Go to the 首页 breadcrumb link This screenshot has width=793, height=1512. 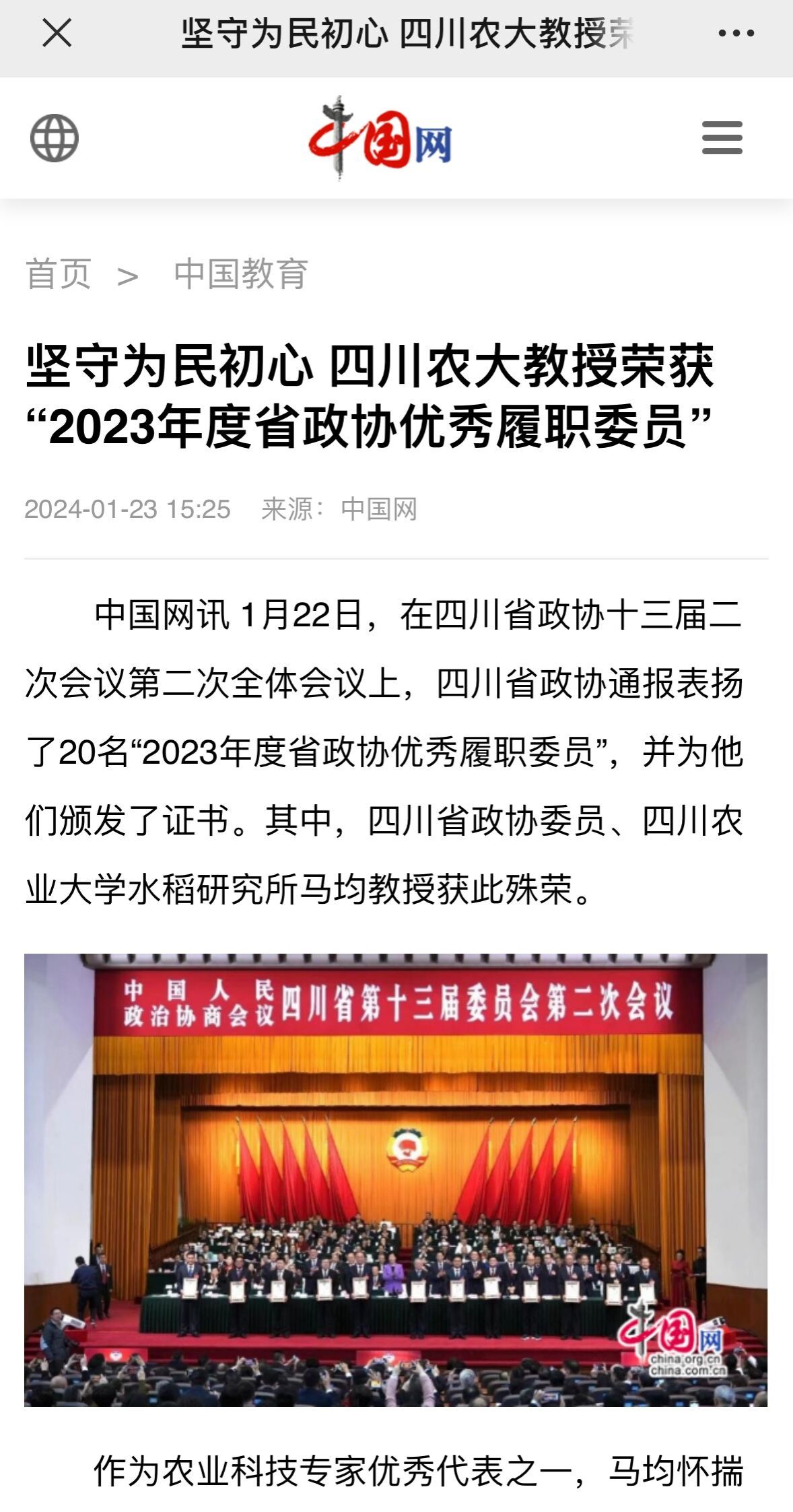tap(58, 274)
